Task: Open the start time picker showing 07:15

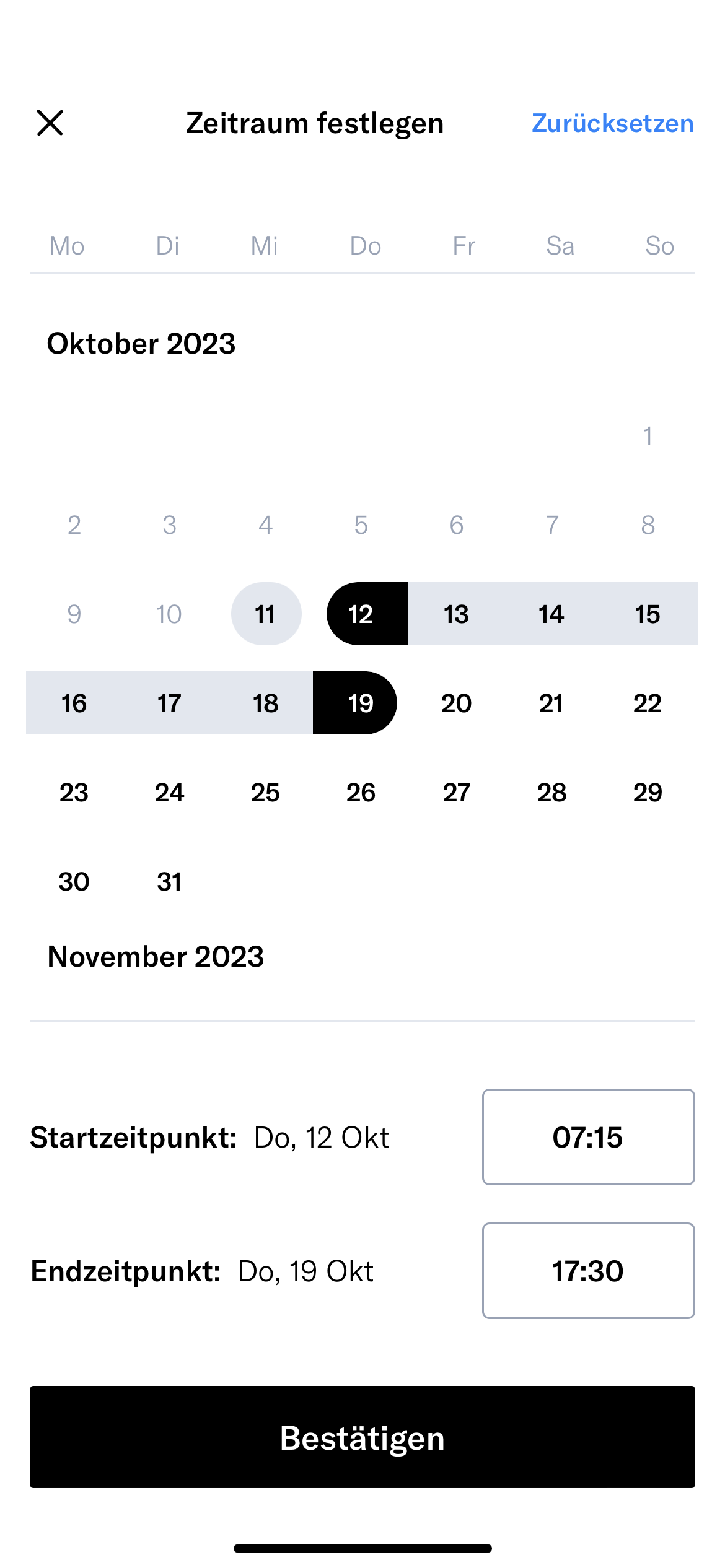Action: [588, 1137]
